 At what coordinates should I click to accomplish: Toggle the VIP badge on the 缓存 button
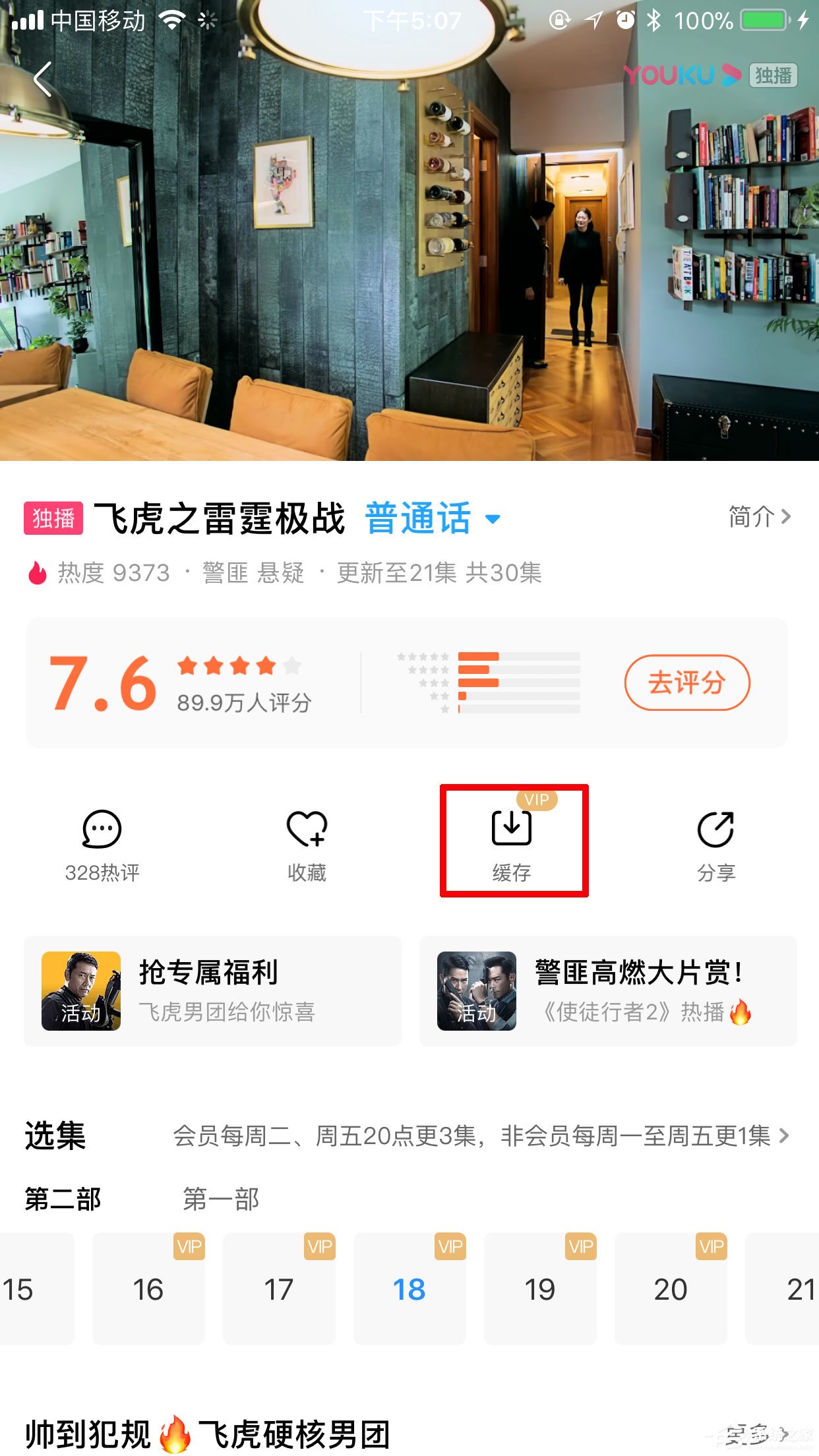[537, 800]
